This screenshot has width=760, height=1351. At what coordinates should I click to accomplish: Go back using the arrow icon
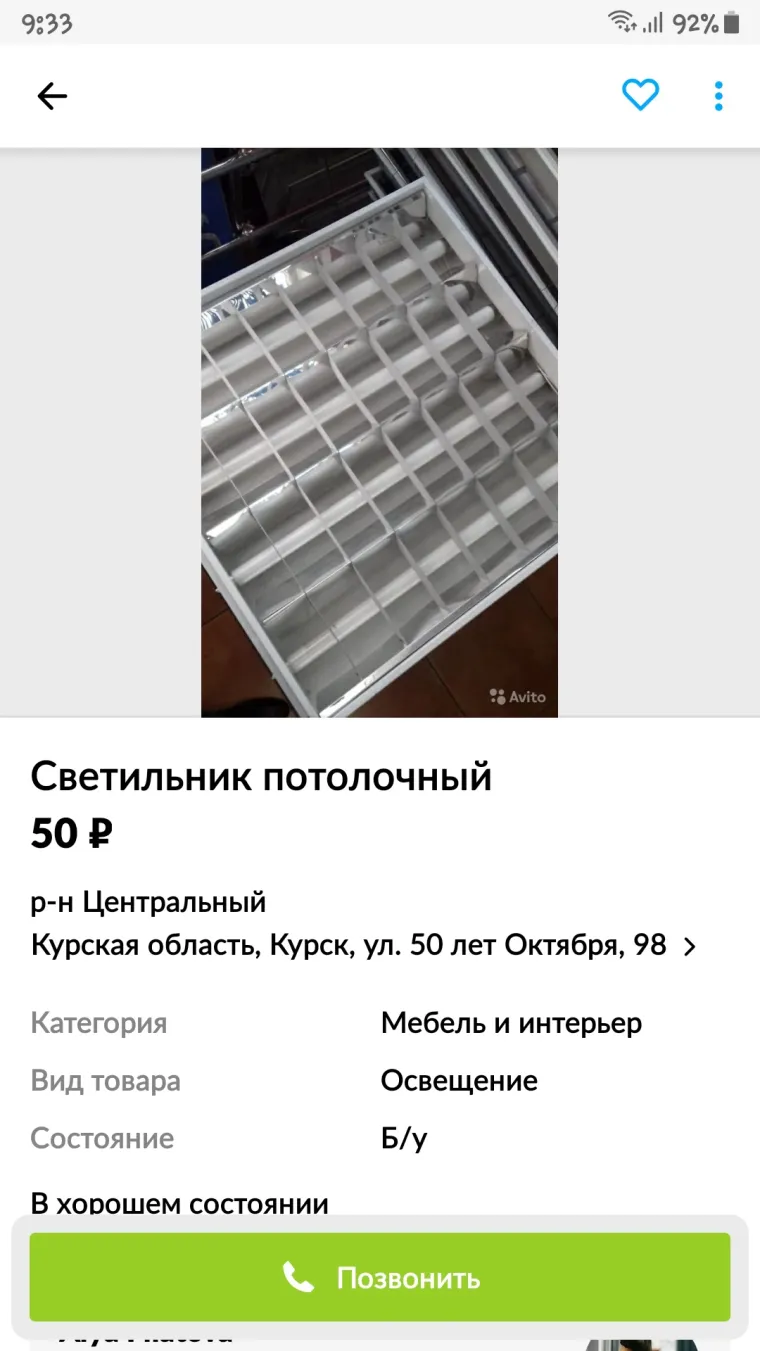(x=52, y=96)
